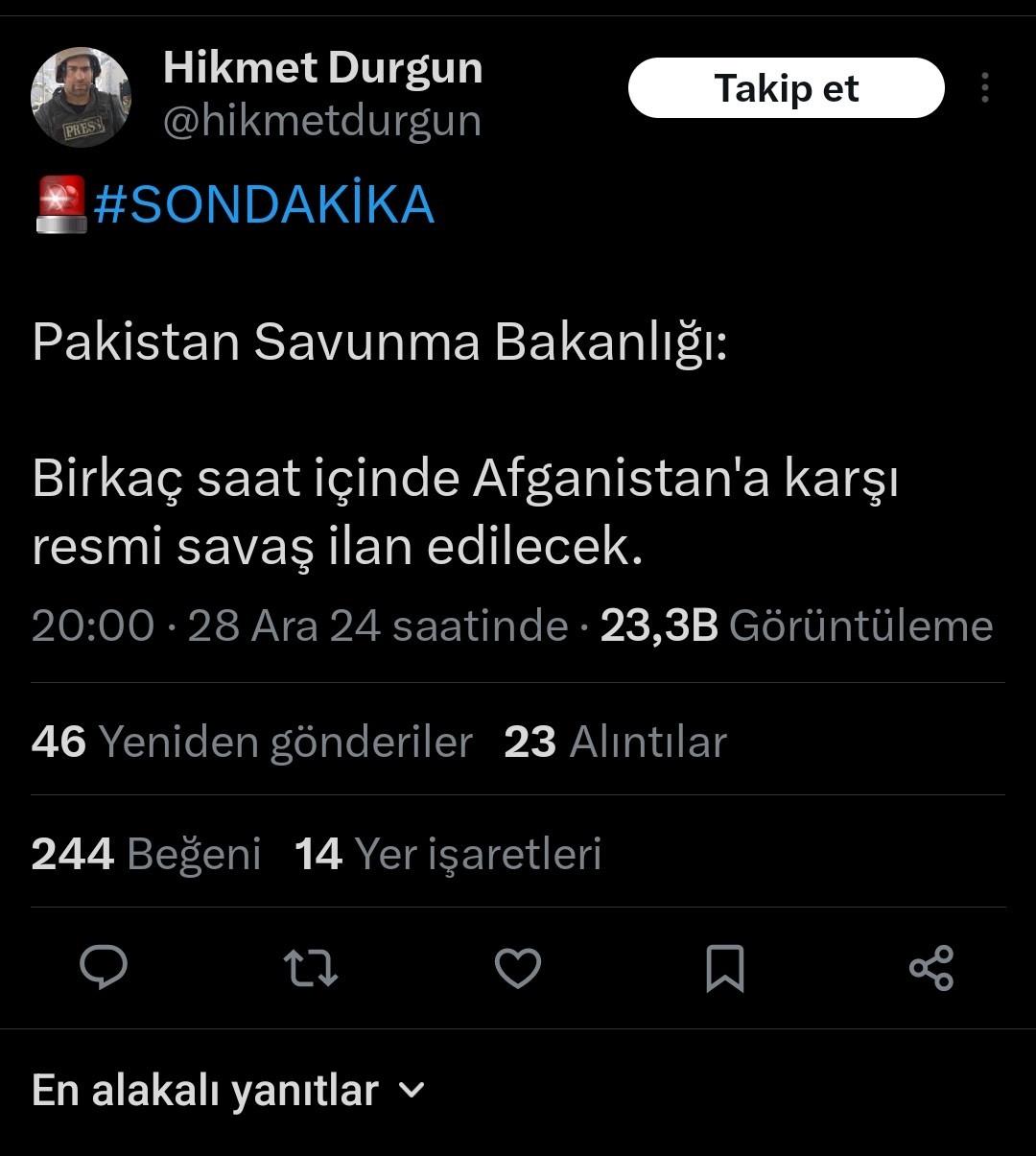View the 244 Beğeni list
This screenshot has width=1036, height=1156.
pyautogui.click(x=146, y=854)
